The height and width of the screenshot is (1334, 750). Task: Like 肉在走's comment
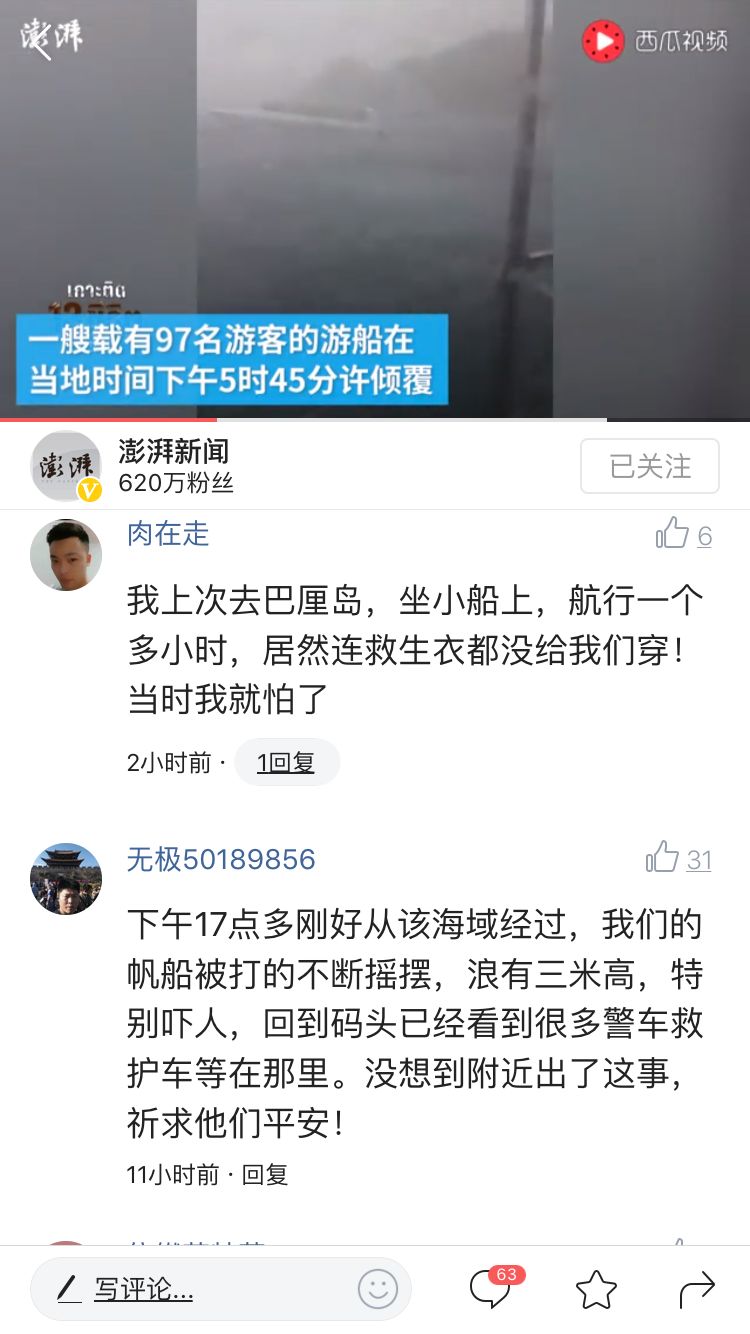(674, 535)
